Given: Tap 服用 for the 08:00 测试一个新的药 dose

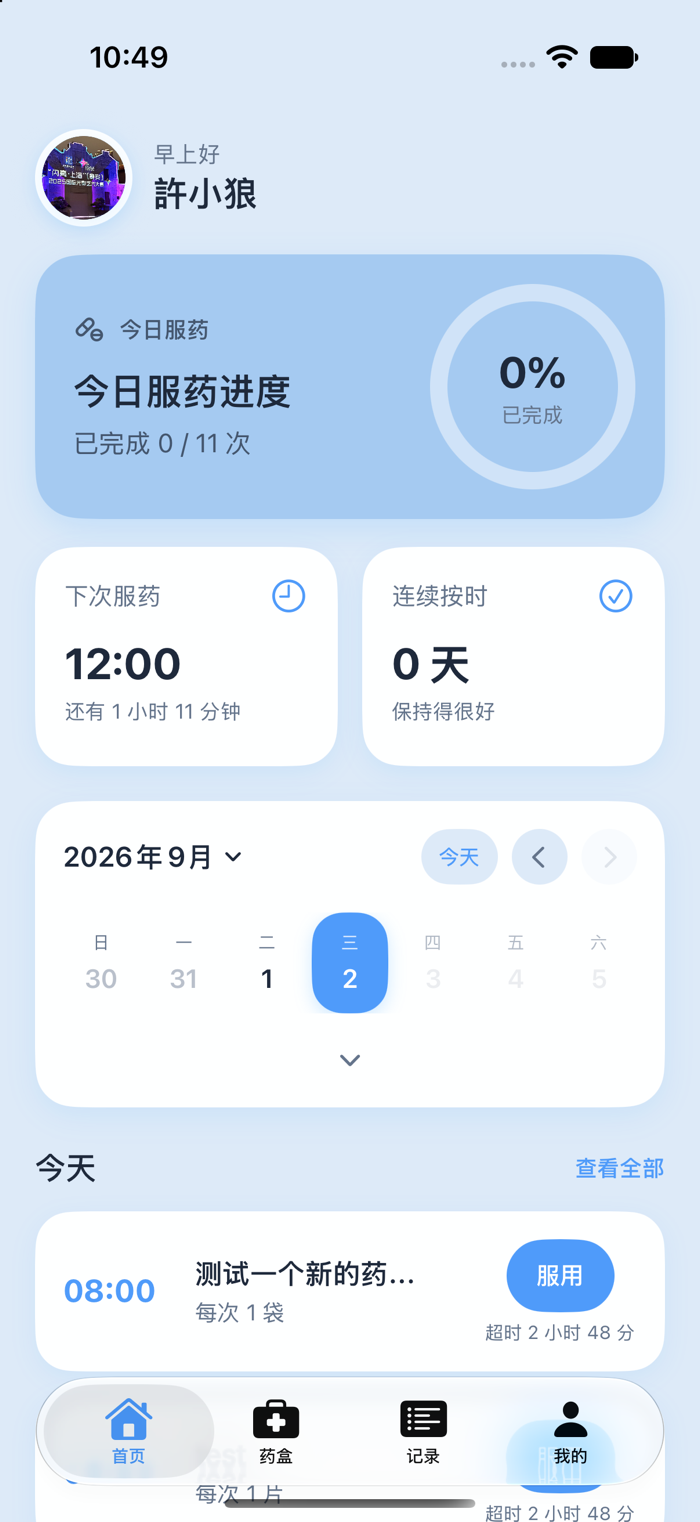Looking at the screenshot, I should click(x=560, y=1275).
